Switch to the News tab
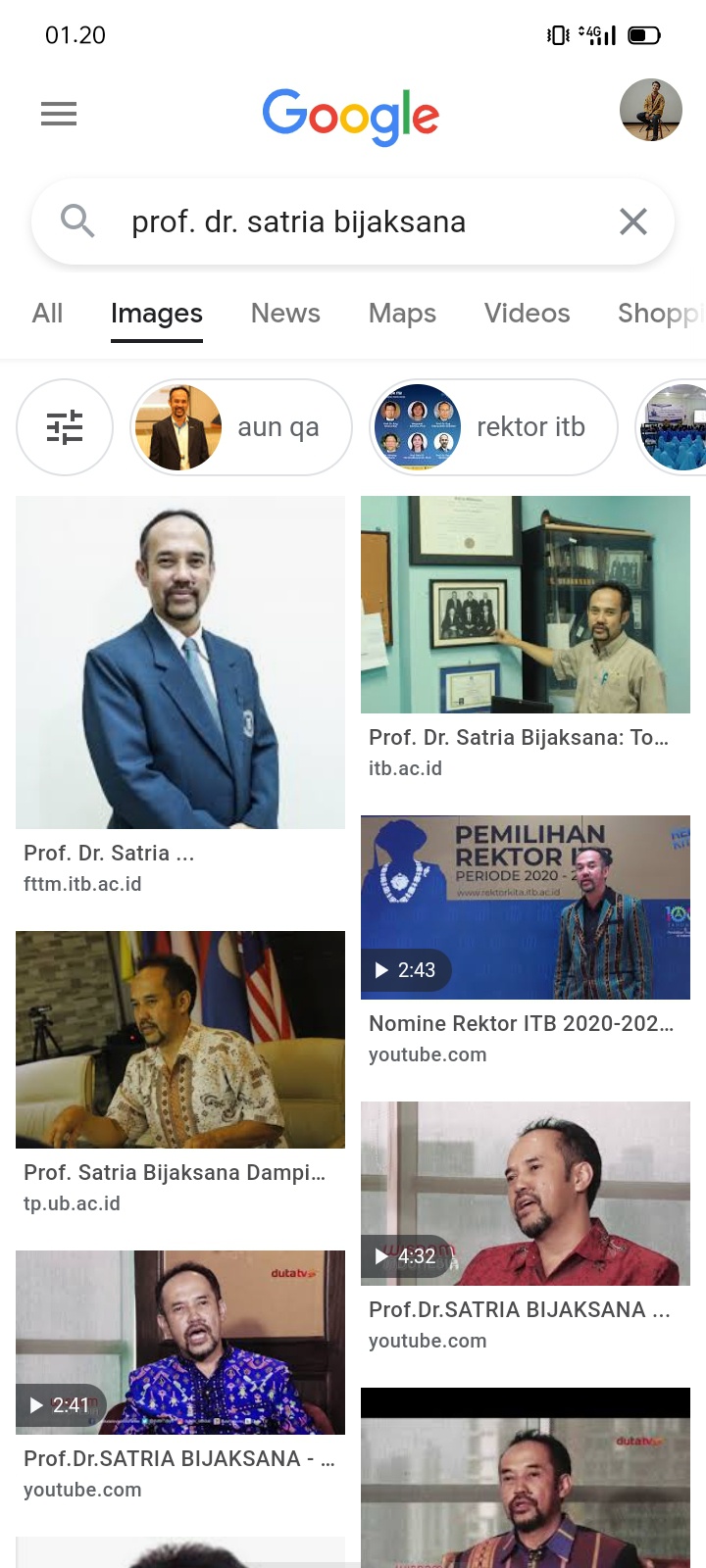 [x=284, y=314]
